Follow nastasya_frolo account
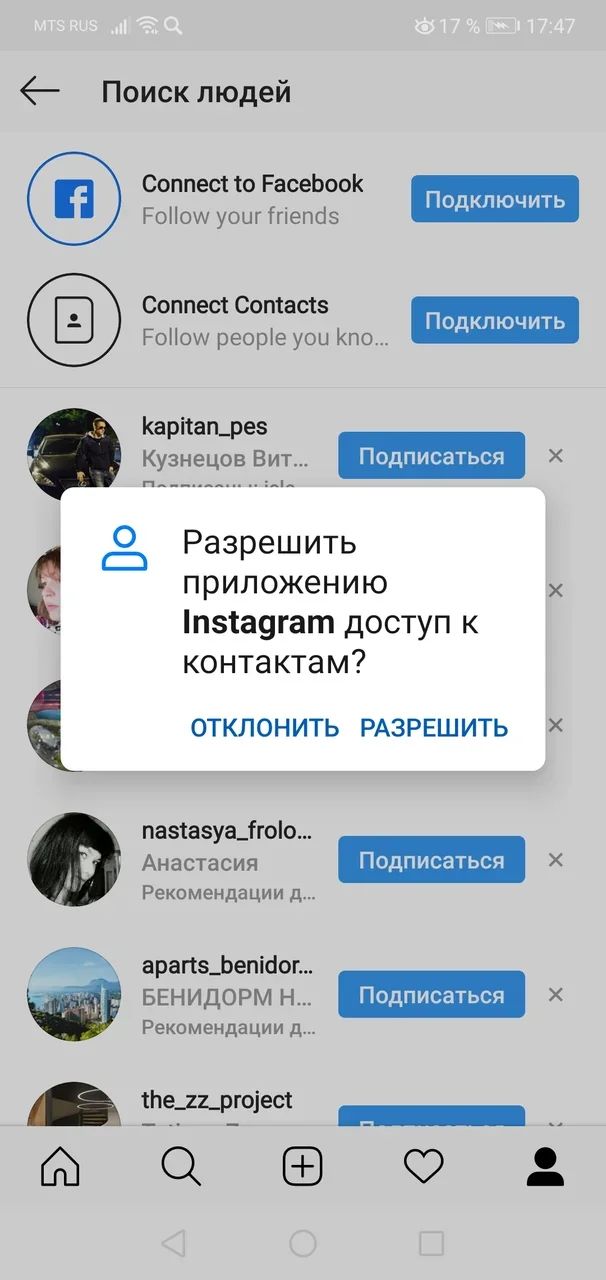Screen dimensions: 606x1280 click(431, 860)
